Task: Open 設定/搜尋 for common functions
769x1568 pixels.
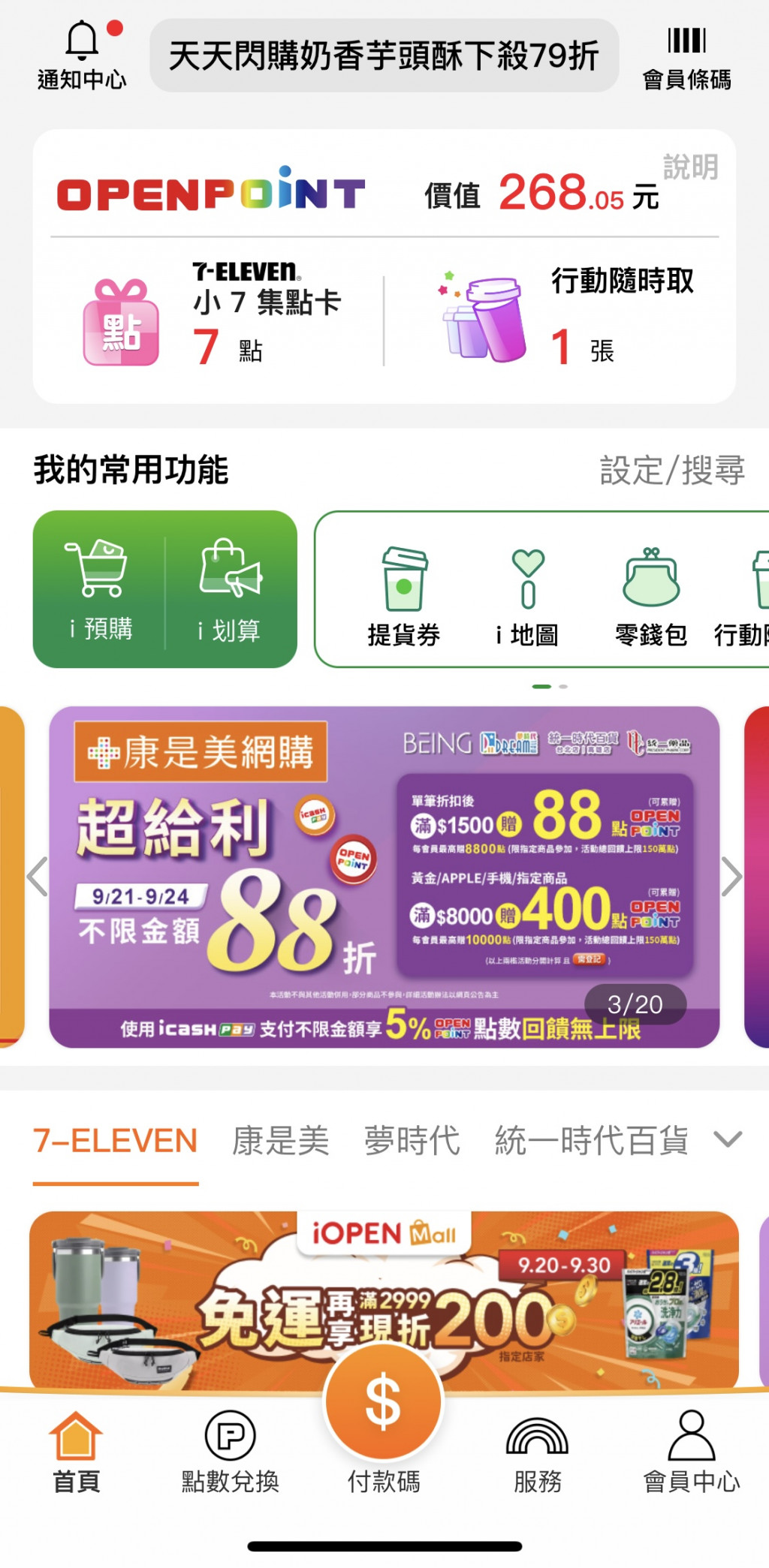Action: coord(672,471)
